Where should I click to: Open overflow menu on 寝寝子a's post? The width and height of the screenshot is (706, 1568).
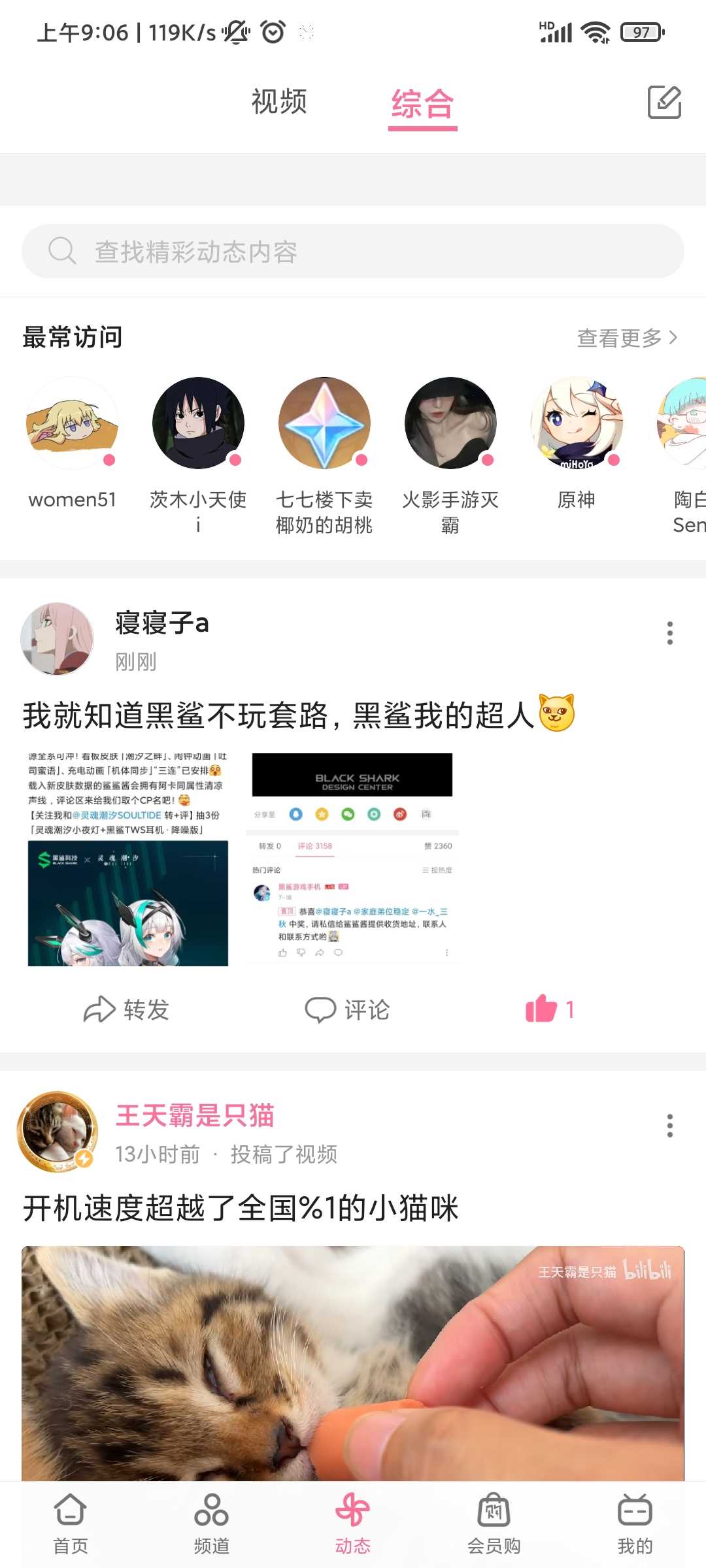pos(669,633)
